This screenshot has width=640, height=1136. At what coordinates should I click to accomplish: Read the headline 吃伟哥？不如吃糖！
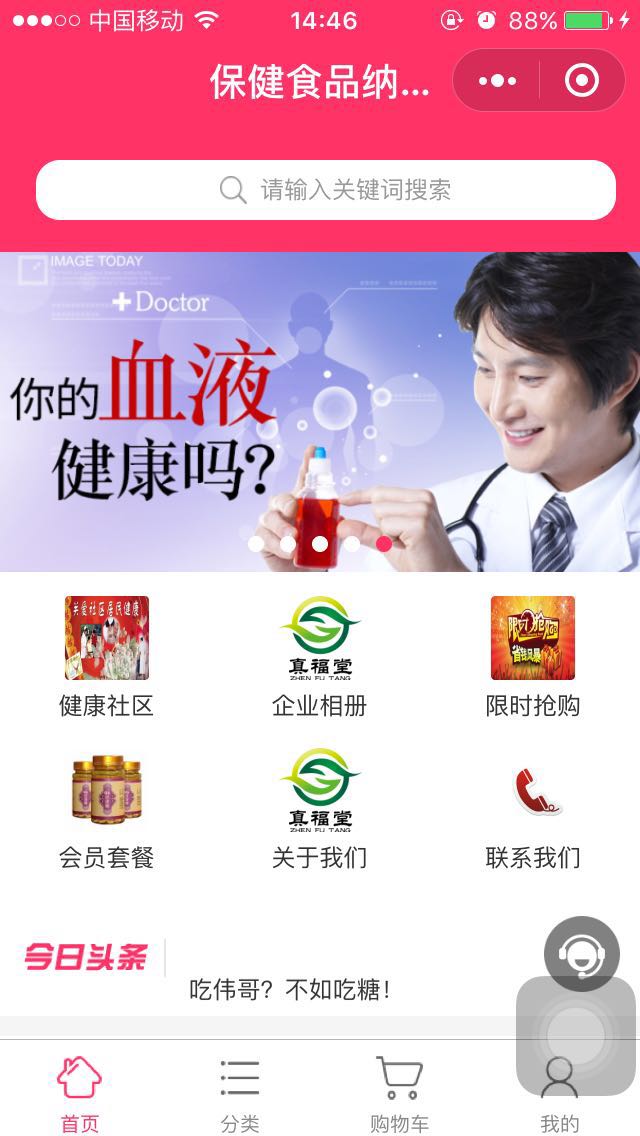[290, 990]
